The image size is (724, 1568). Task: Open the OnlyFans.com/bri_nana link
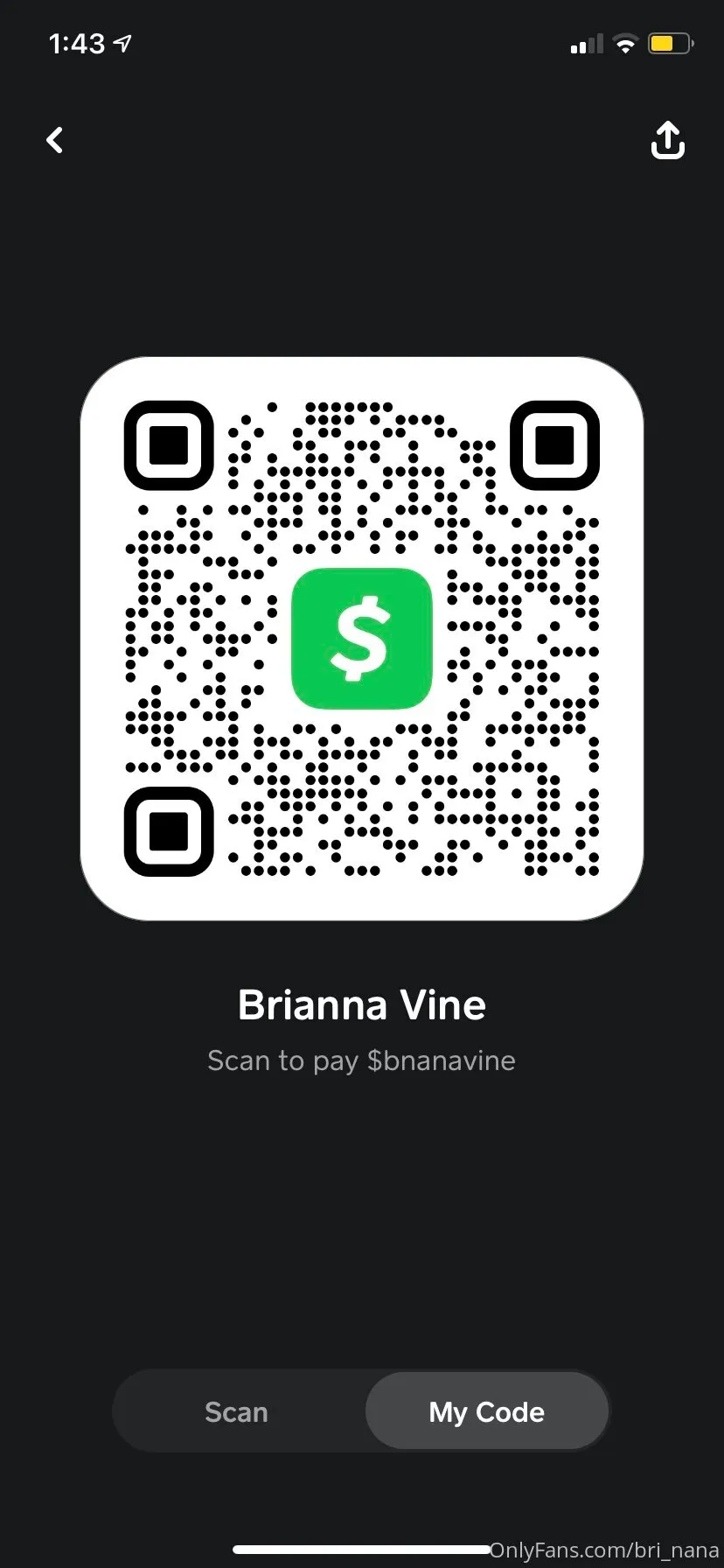pyautogui.click(x=605, y=1550)
